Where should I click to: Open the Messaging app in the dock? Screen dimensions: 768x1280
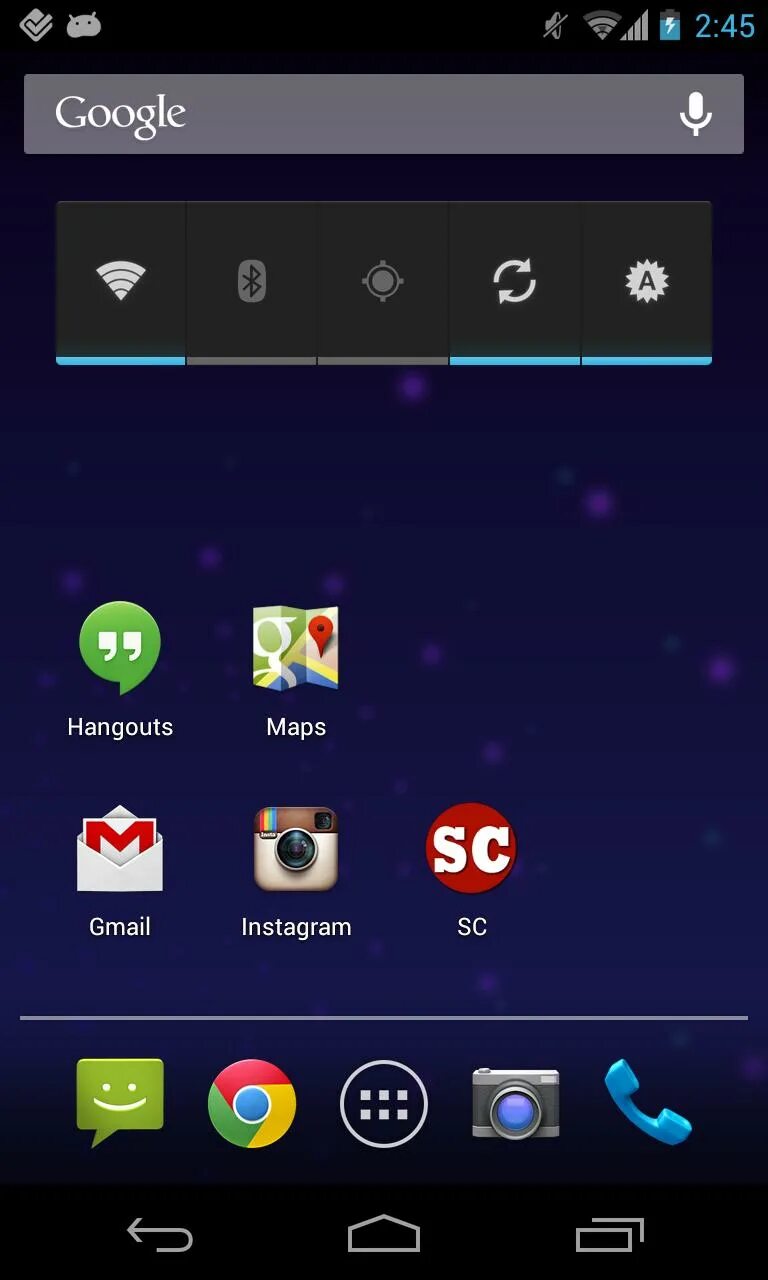120,1103
